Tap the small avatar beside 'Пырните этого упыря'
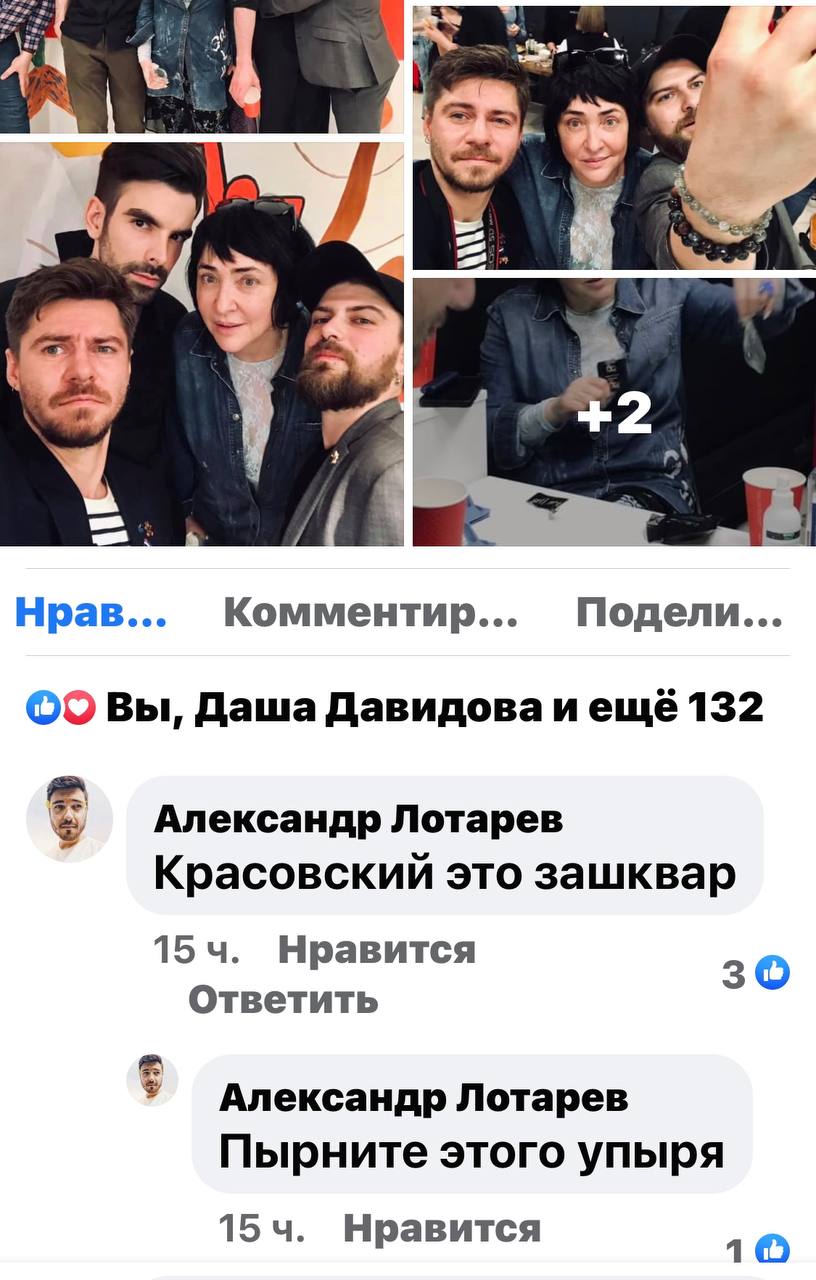Screen dimensions: 816x1280 coord(152,1079)
